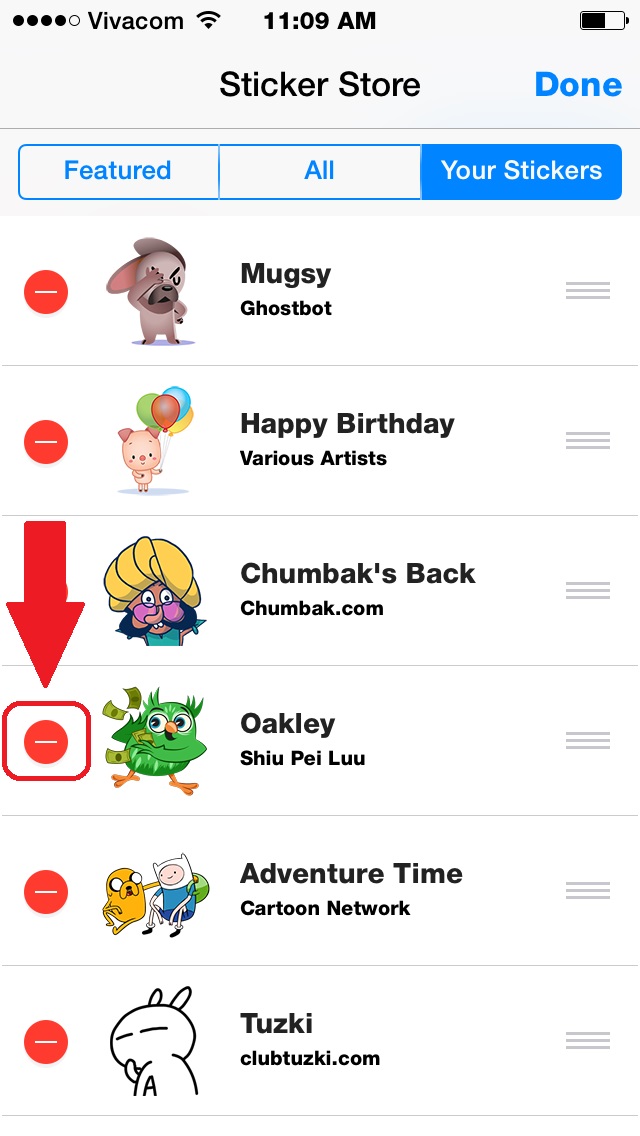640x1136 pixels.
Task: Open the Chumbak's Back sticker pack
Action: pos(357,589)
